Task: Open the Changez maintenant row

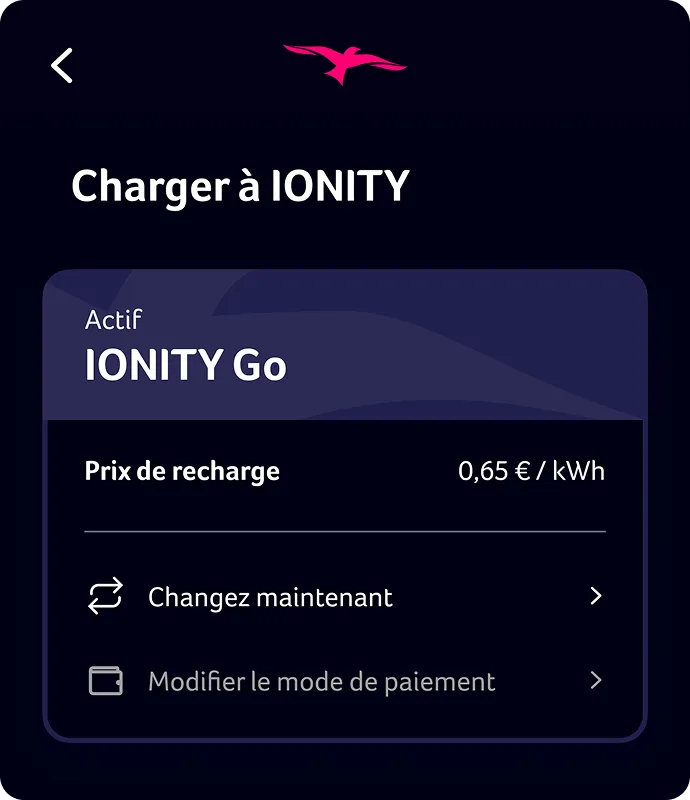Action: (345, 597)
